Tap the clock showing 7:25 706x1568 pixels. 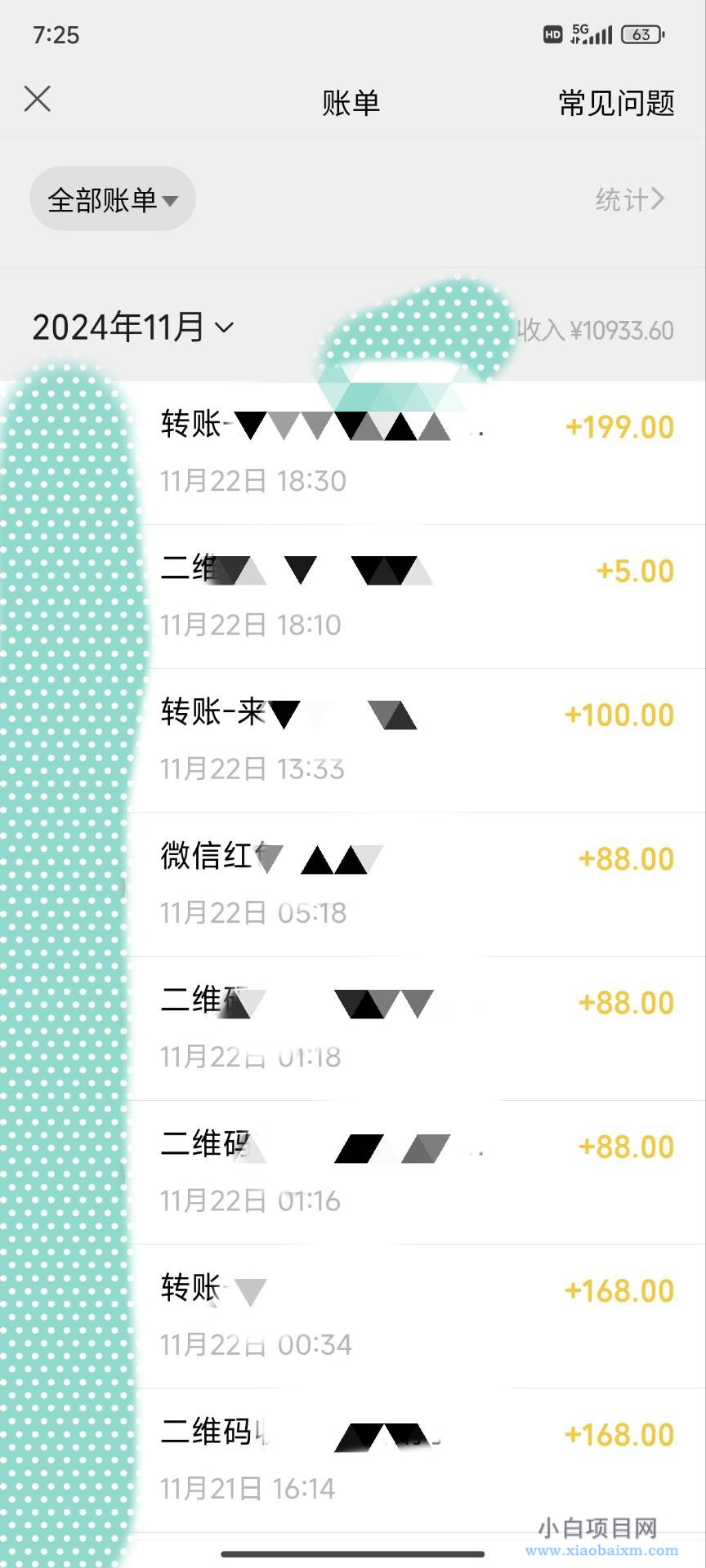(56, 35)
